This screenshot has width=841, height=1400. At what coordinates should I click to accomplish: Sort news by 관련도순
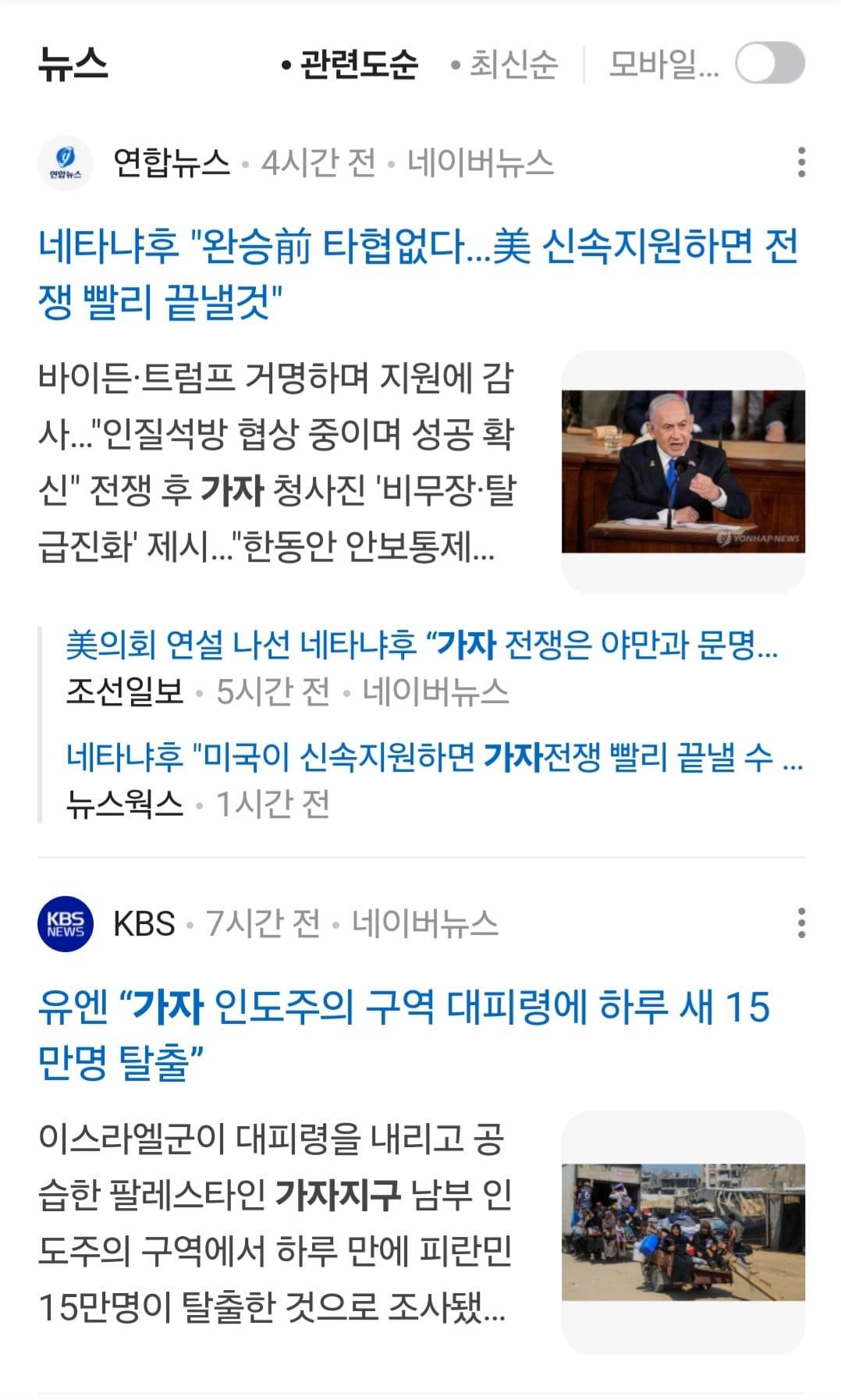[350, 64]
